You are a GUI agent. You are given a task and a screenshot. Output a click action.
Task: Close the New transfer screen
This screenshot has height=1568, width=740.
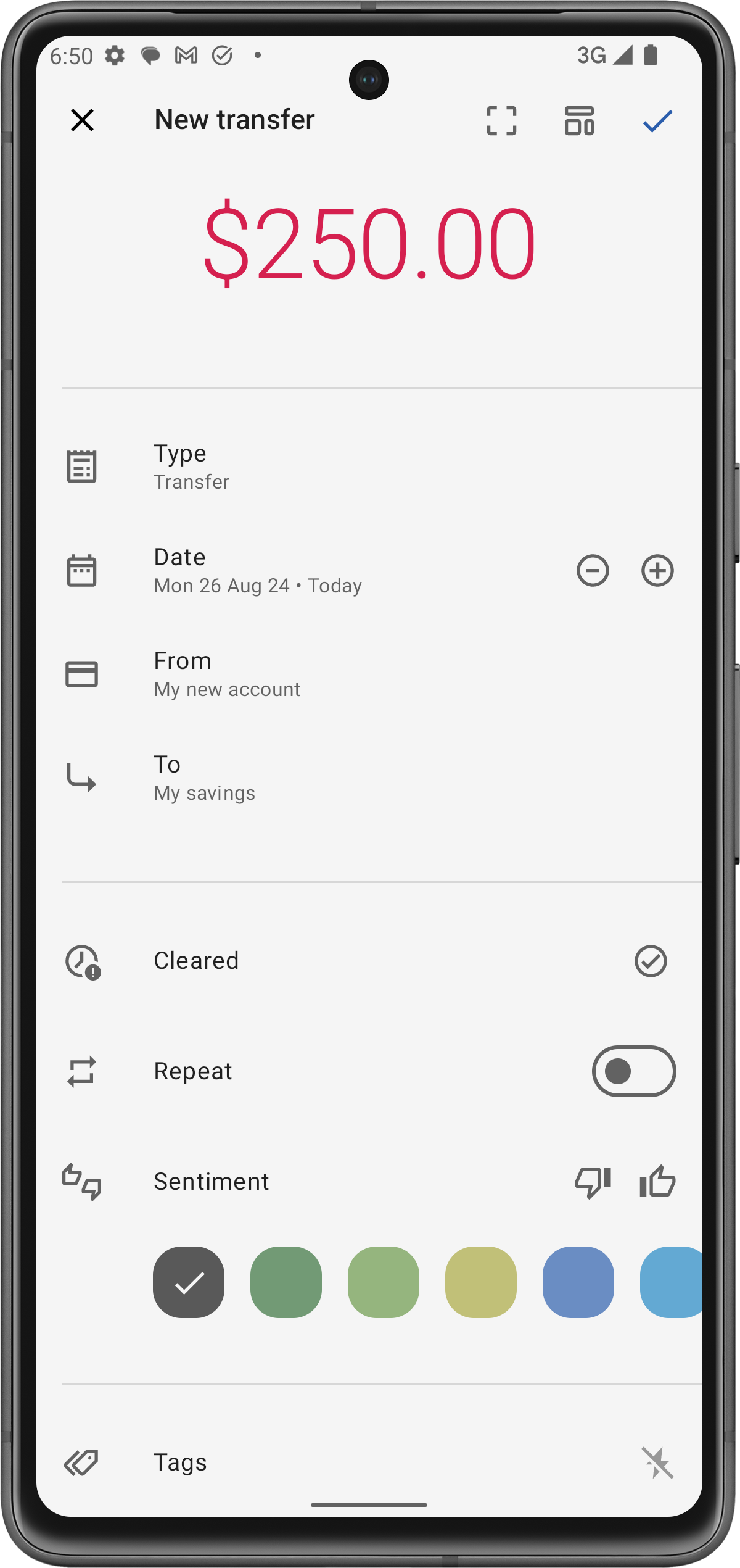tap(82, 120)
